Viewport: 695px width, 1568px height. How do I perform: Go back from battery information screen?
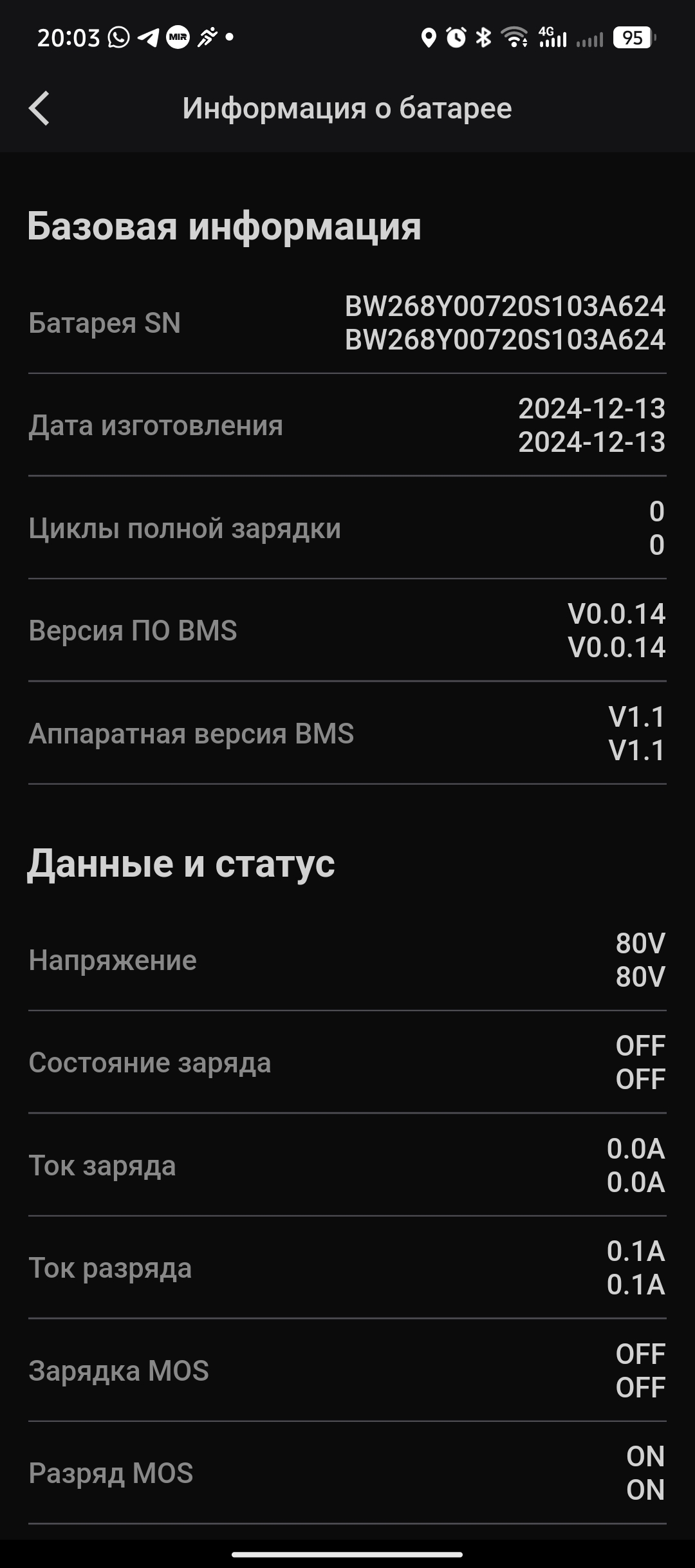coord(39,108)
